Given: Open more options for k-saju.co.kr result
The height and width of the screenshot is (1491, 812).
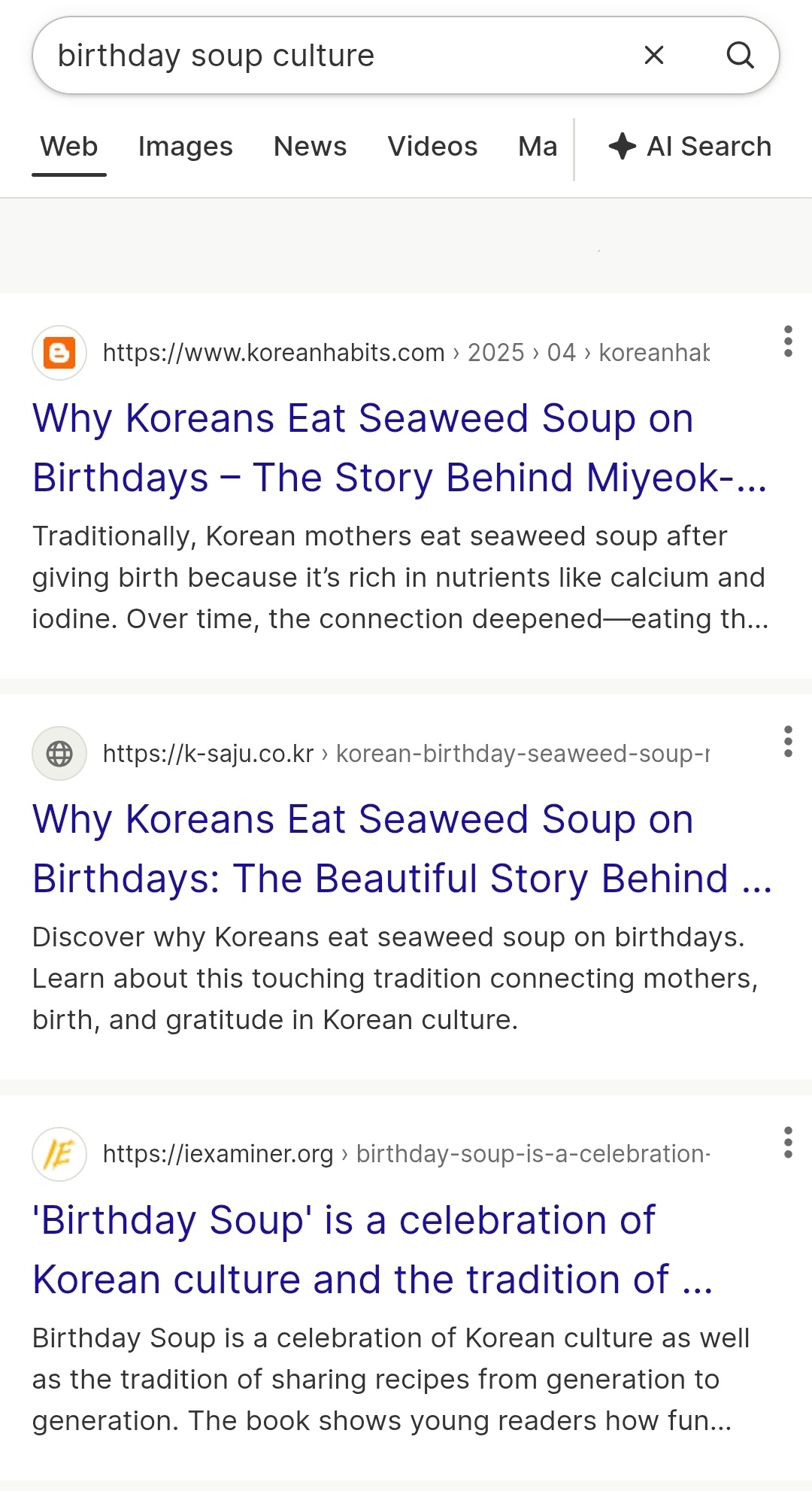Looking at the screenshot, I should pos(787,742).
